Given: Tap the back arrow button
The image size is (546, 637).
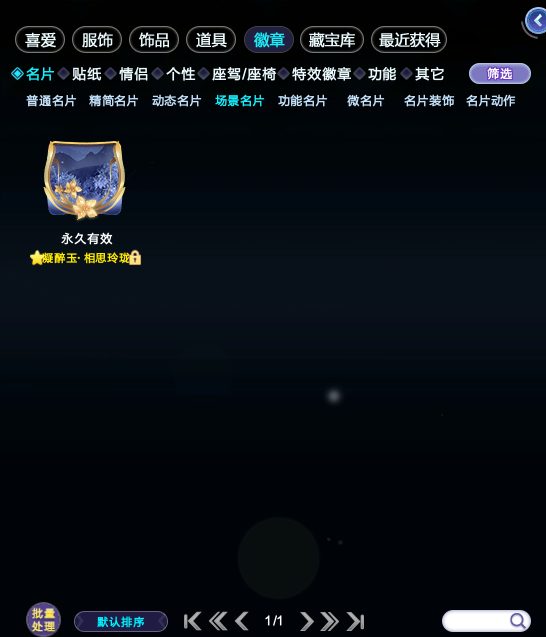Looking at the screenshot, I should pos(536,20).
